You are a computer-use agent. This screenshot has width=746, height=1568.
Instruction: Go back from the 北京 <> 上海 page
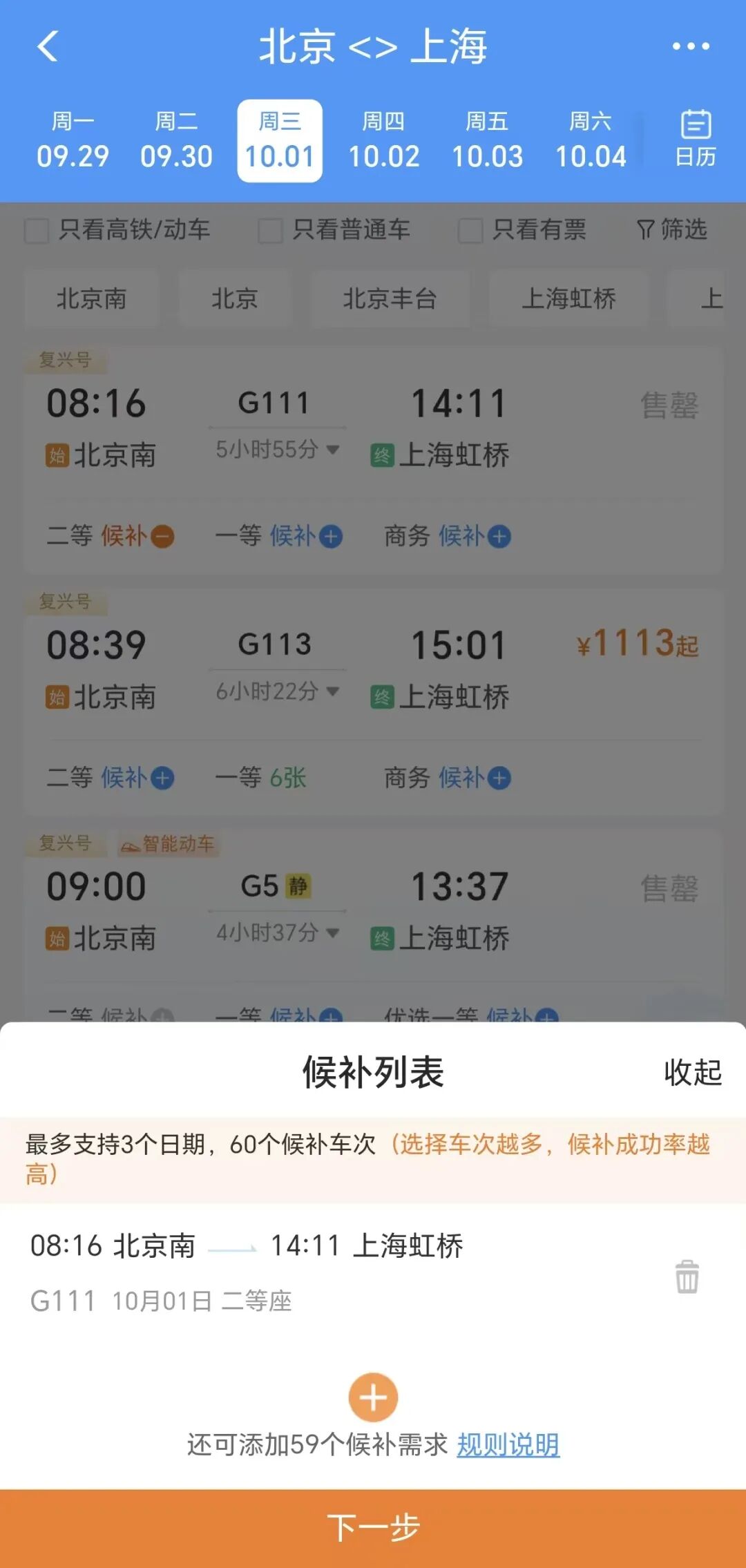click(47, 46)
